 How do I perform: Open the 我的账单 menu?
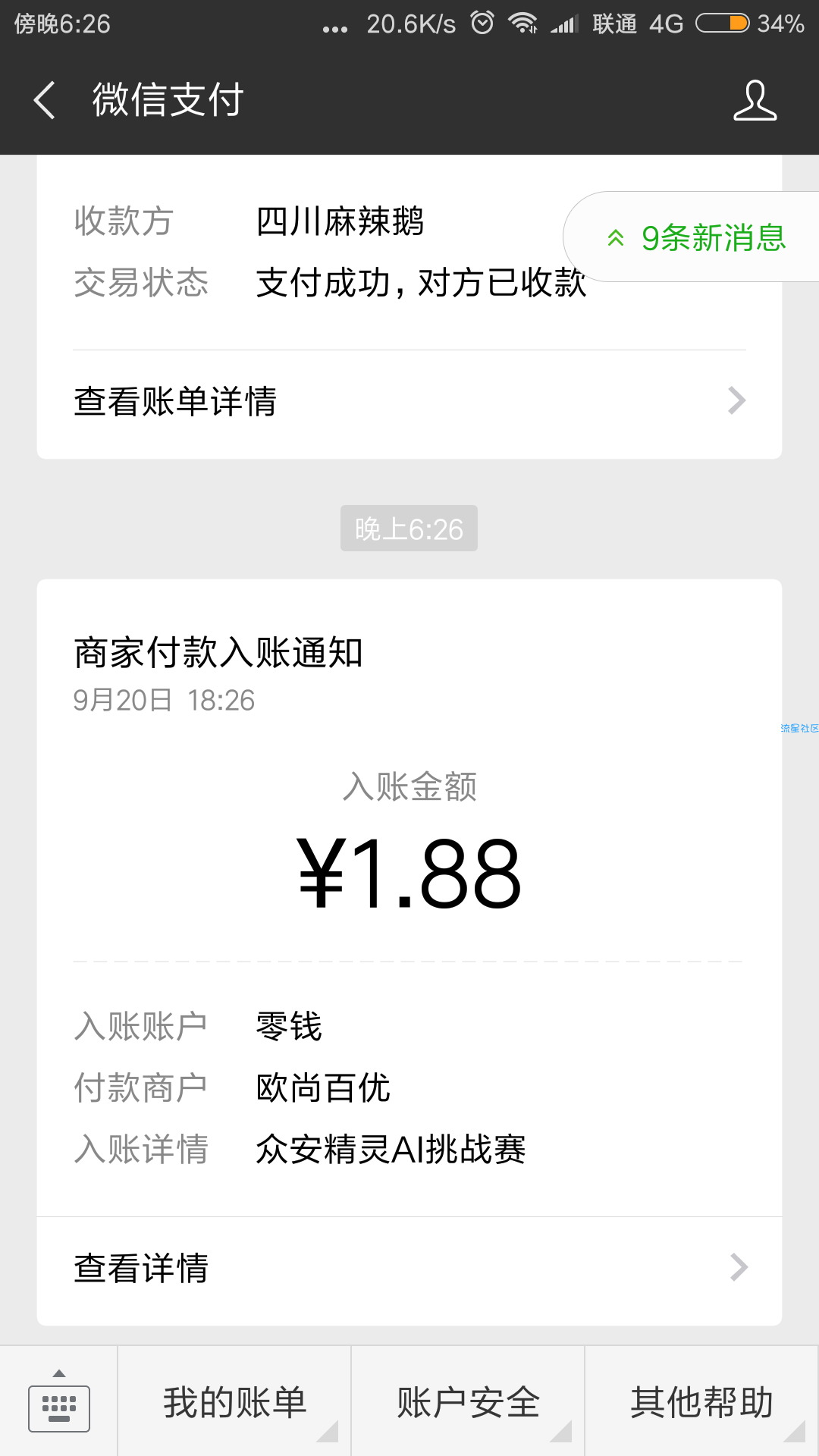(x=234, y=1402)
